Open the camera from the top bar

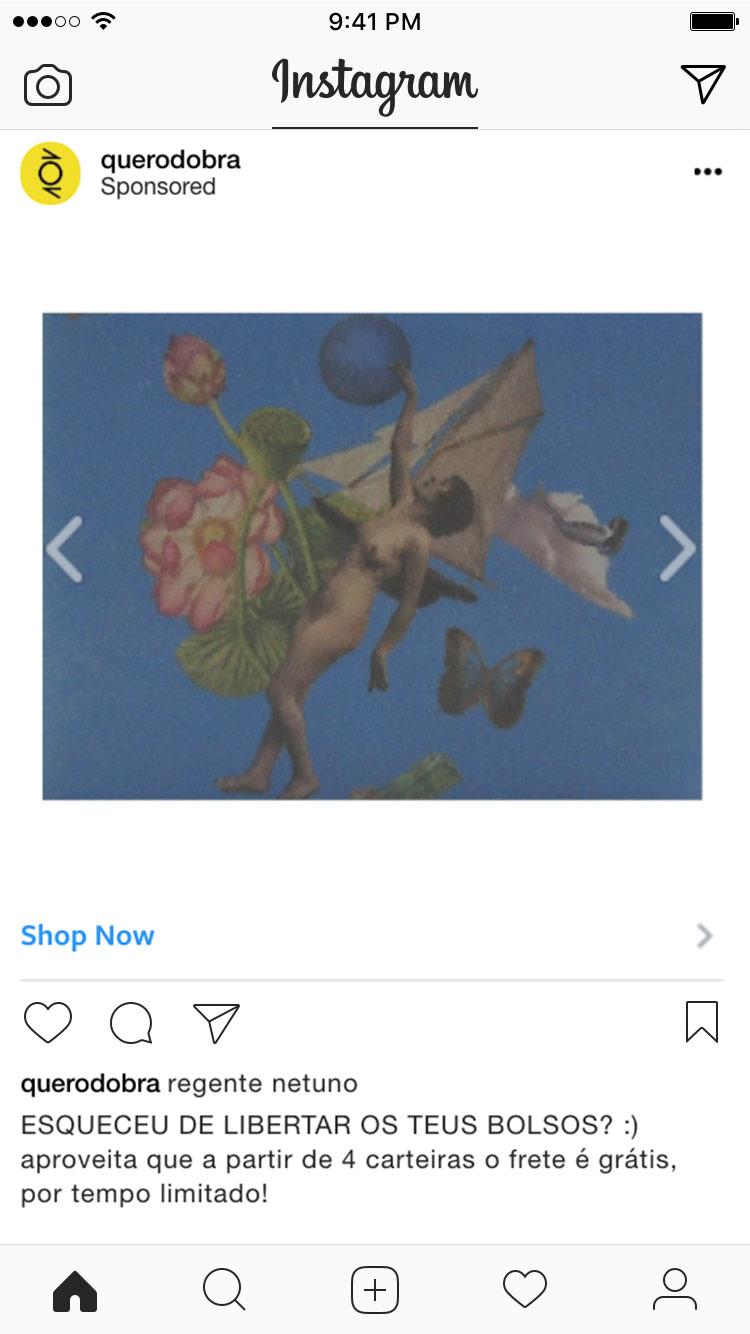[x=48, y=85]
